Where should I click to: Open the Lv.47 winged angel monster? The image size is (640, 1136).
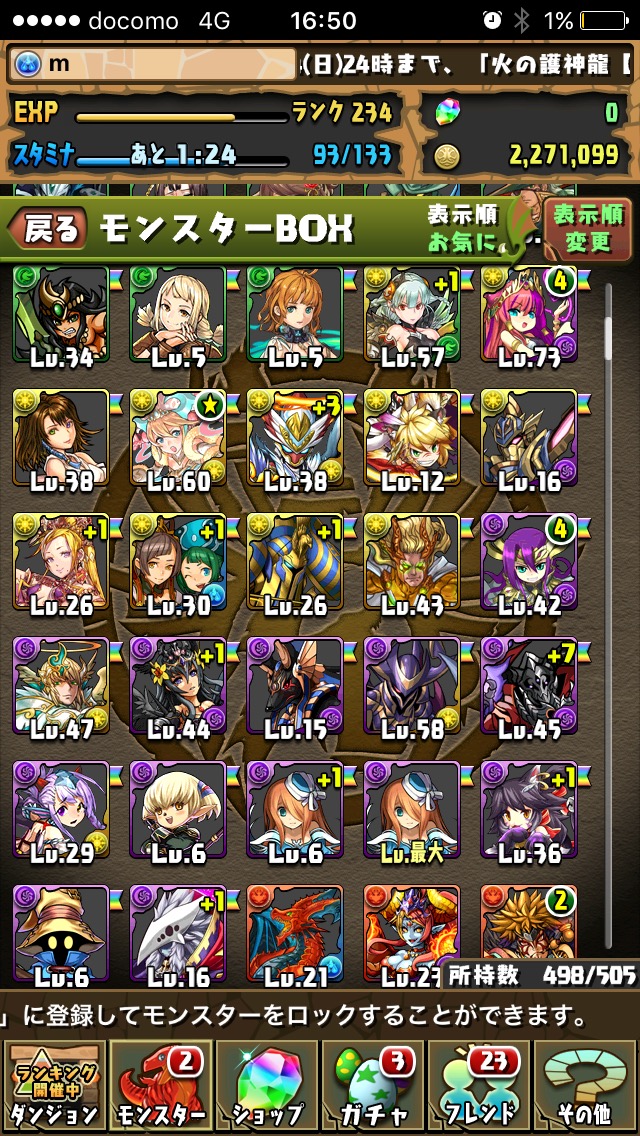click(61, 686)
